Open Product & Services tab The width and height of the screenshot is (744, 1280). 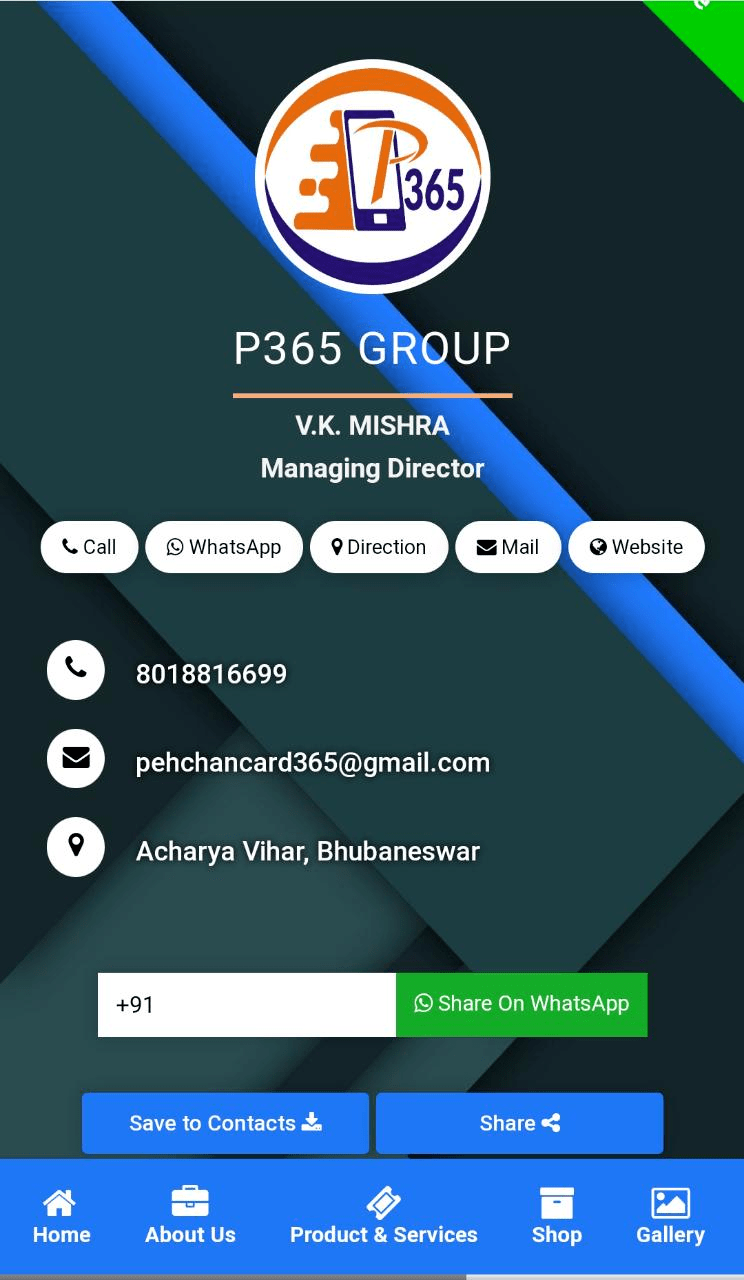click(x=384, y=1217)
